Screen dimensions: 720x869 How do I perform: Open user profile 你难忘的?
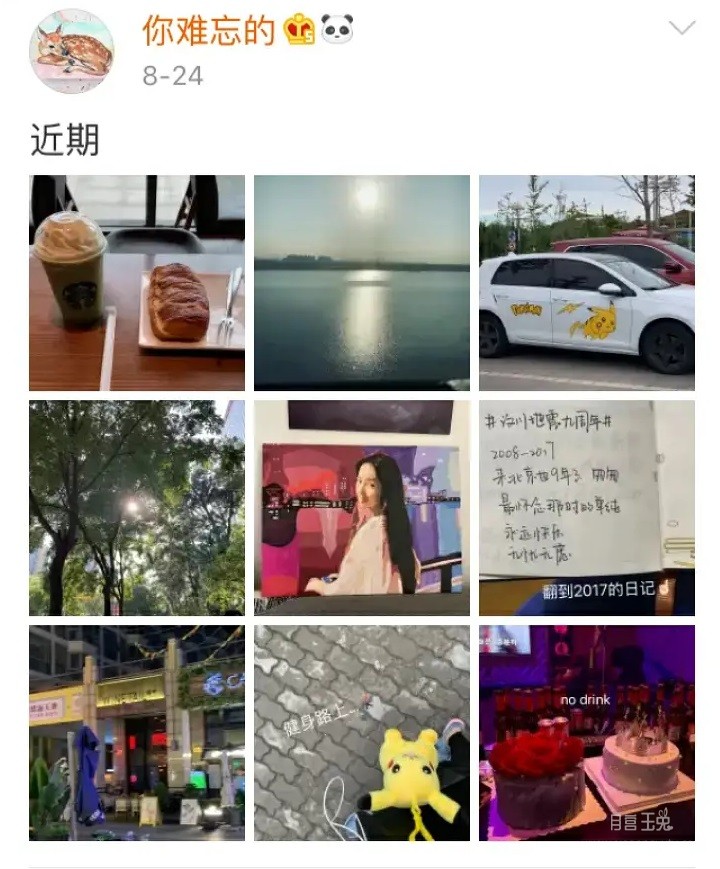pyautogui.click(x=208, y=31)
